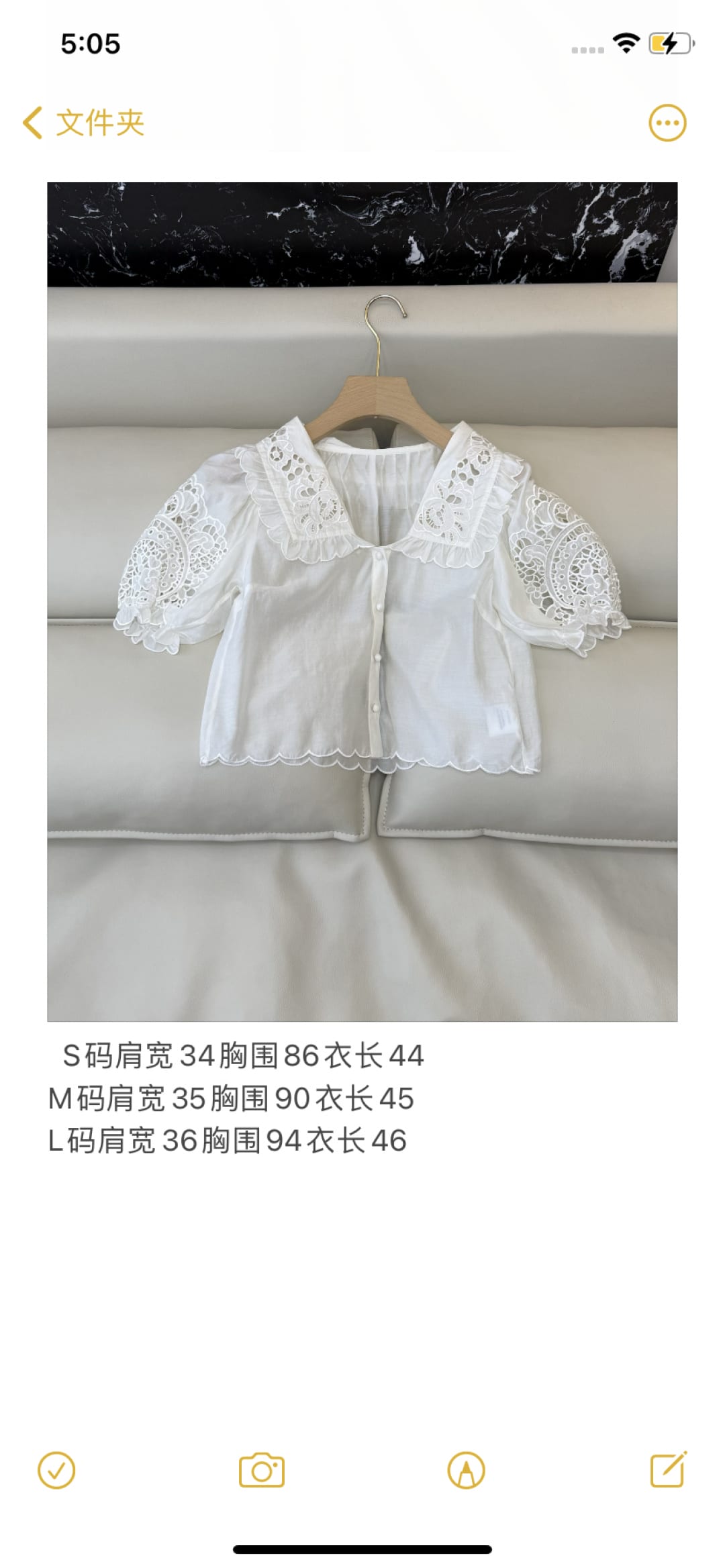Go back to the 文件夹 folder list

click(x=83, y=123)
